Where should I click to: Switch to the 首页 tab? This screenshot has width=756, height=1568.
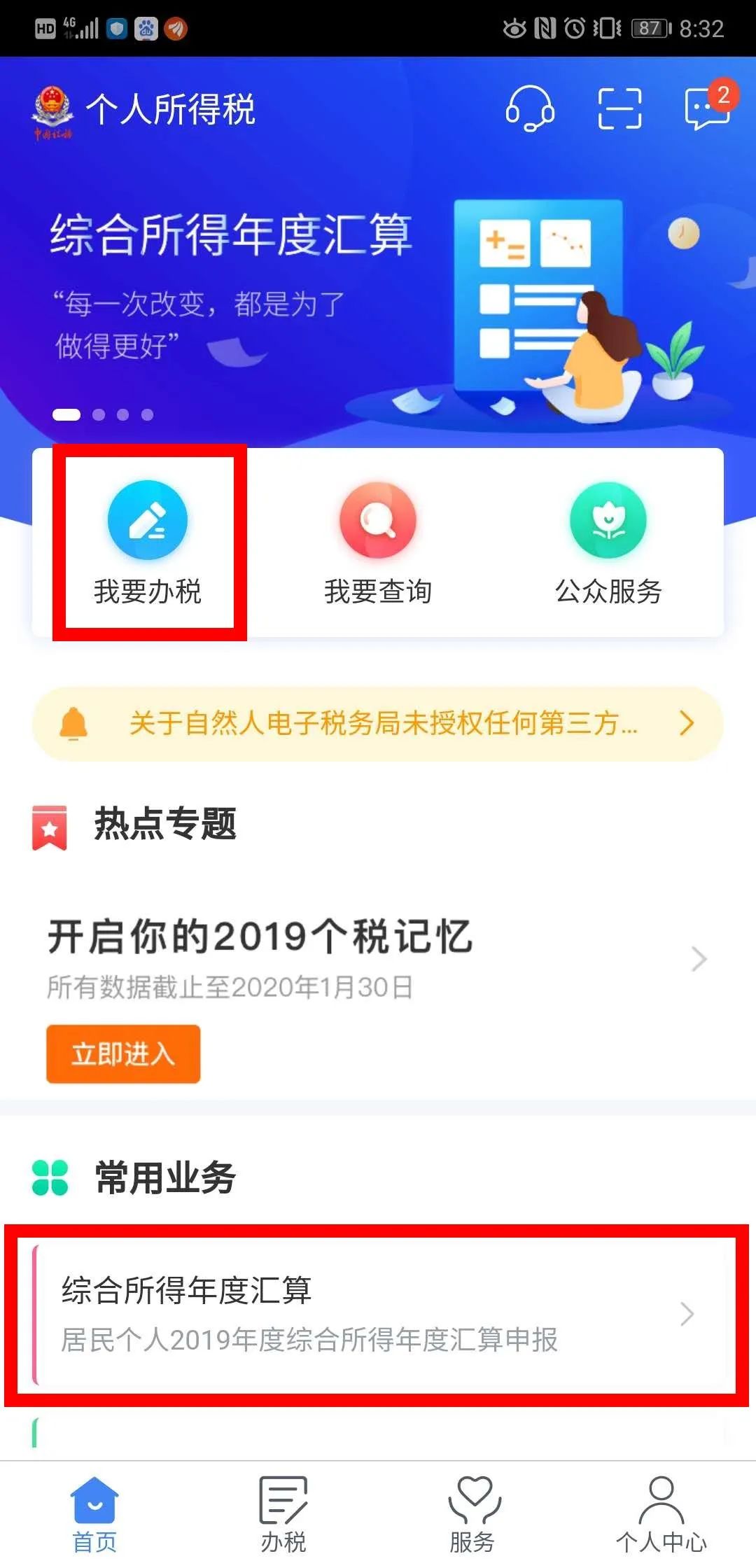click(94, 1515)
